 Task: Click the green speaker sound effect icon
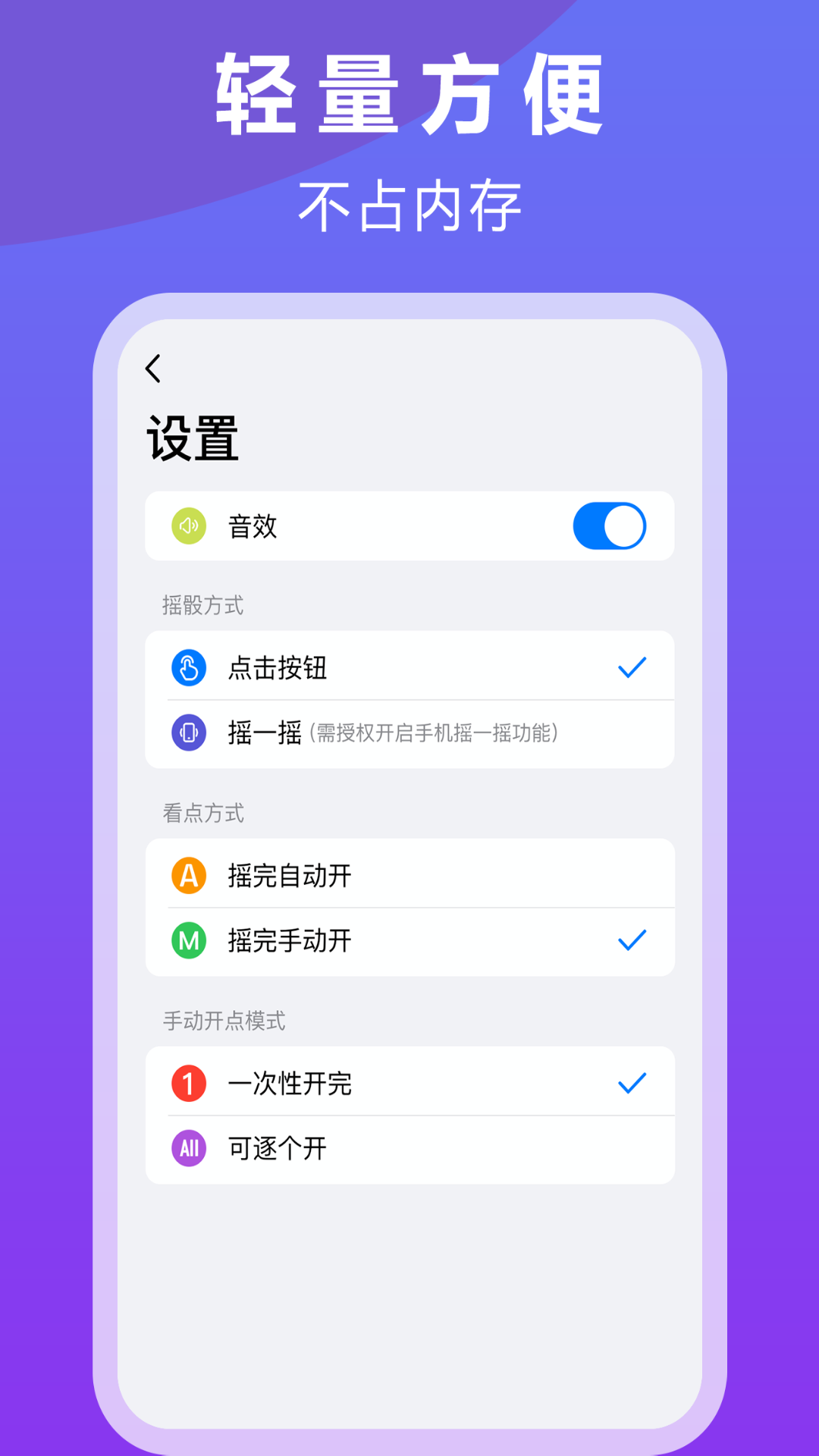(x=188, y=526)
